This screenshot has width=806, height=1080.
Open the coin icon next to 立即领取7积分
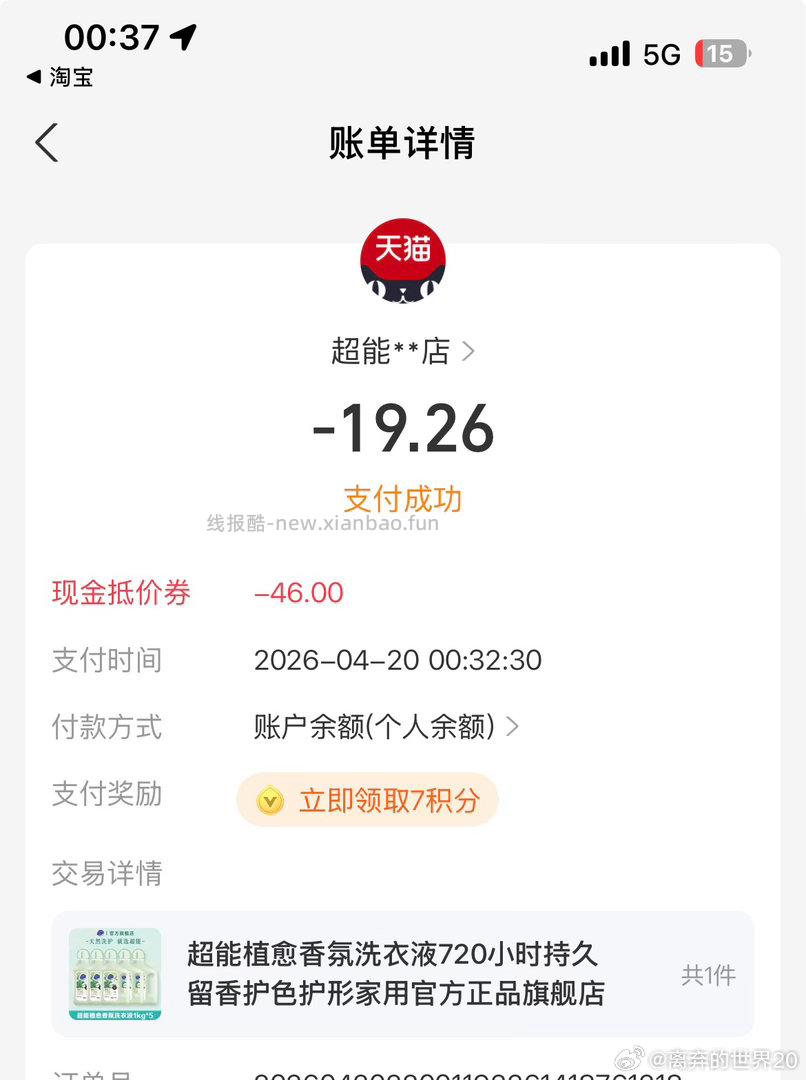pyautogui.click(x=268, y=800)
